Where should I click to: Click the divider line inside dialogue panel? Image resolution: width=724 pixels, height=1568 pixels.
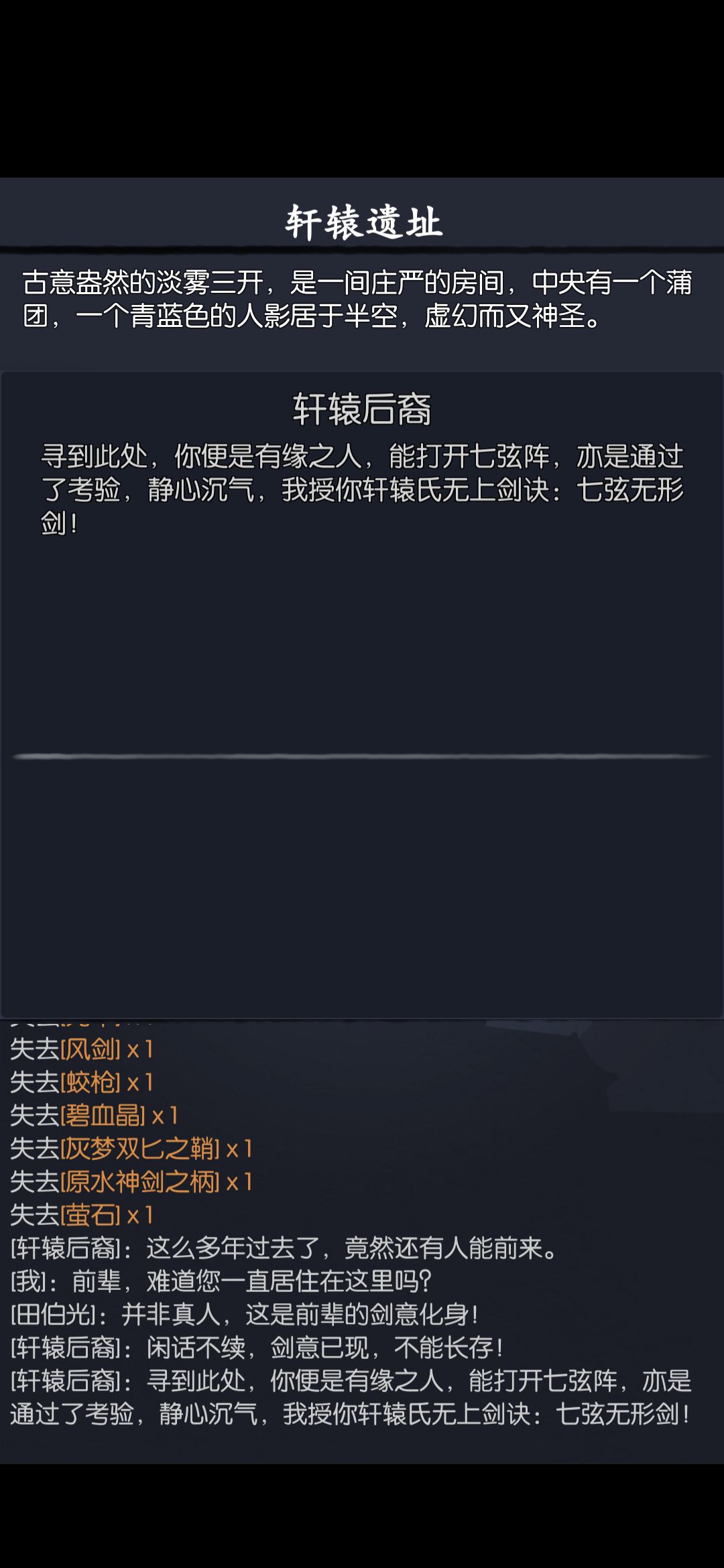(x=362, y=757)
